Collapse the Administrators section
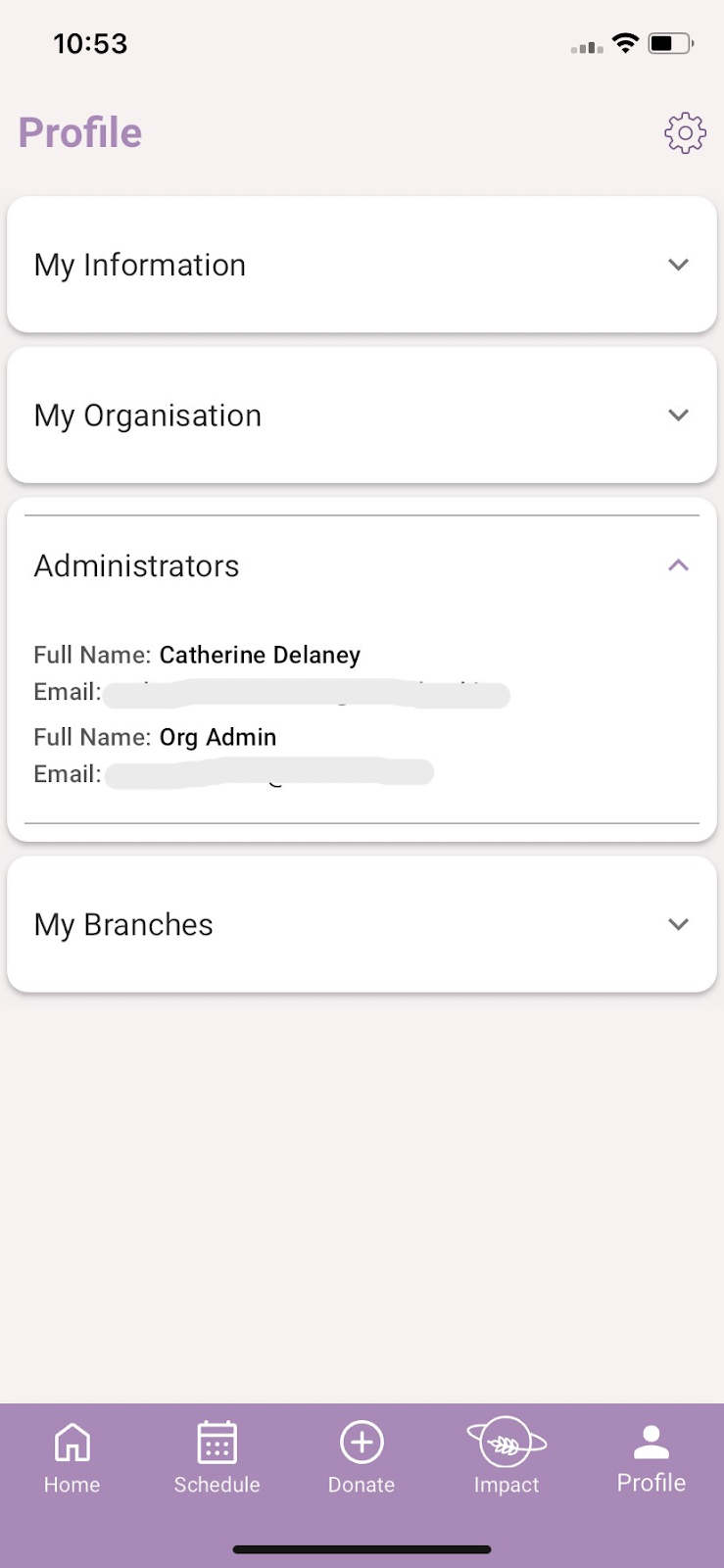The height and width of the screenshot is (1568, 724). [362, 565]
